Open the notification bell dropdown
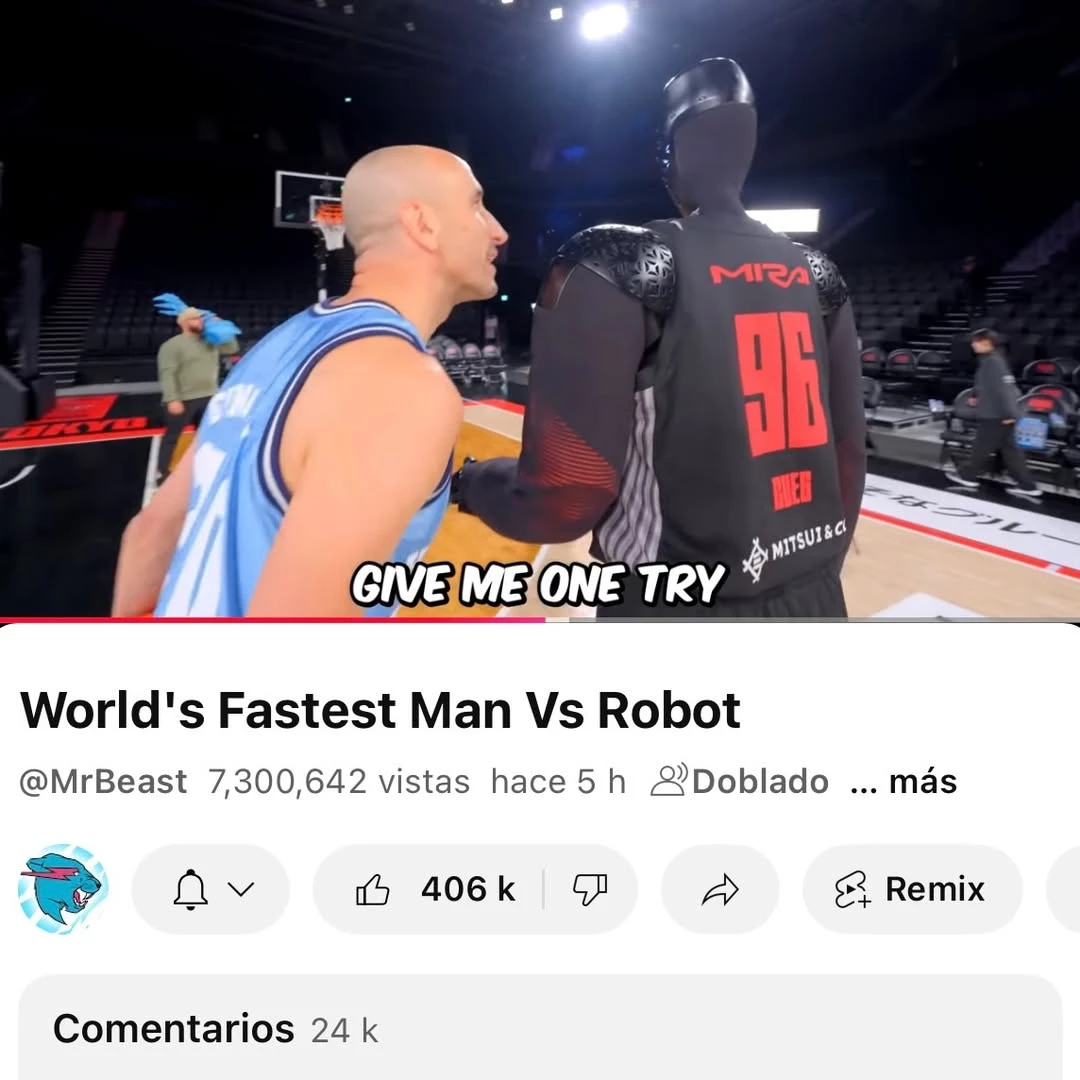This screenshot has height=1080, width=1080. [211, 889]
